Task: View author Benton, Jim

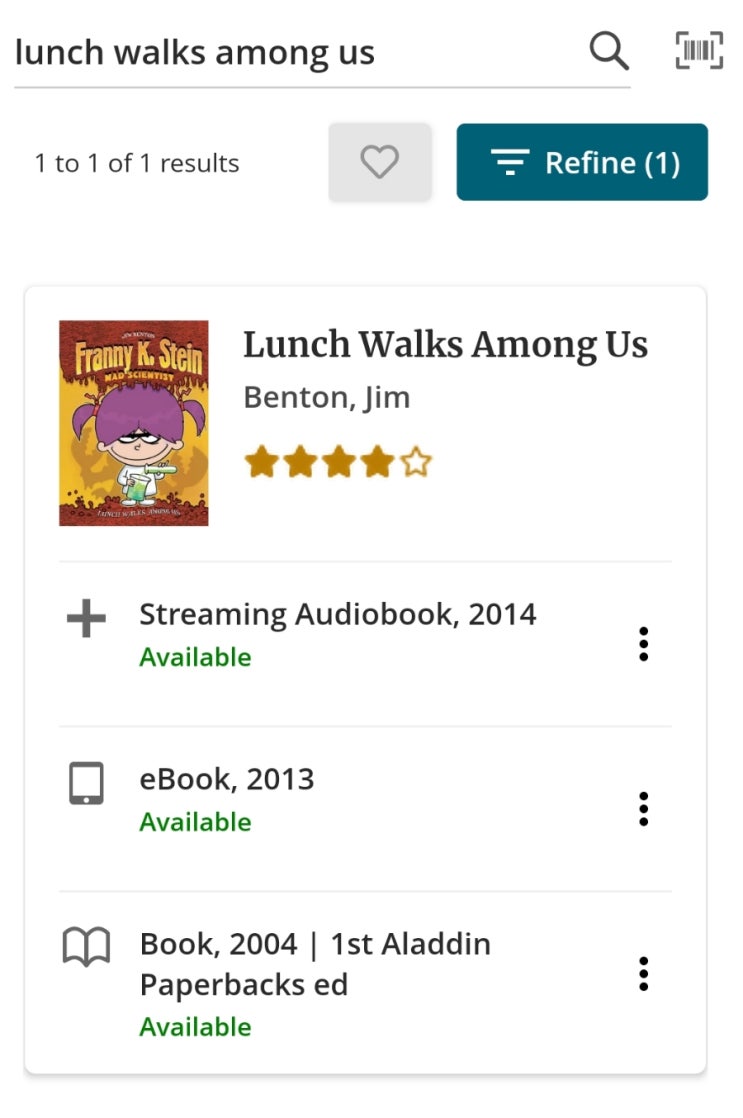Action: 327,397
